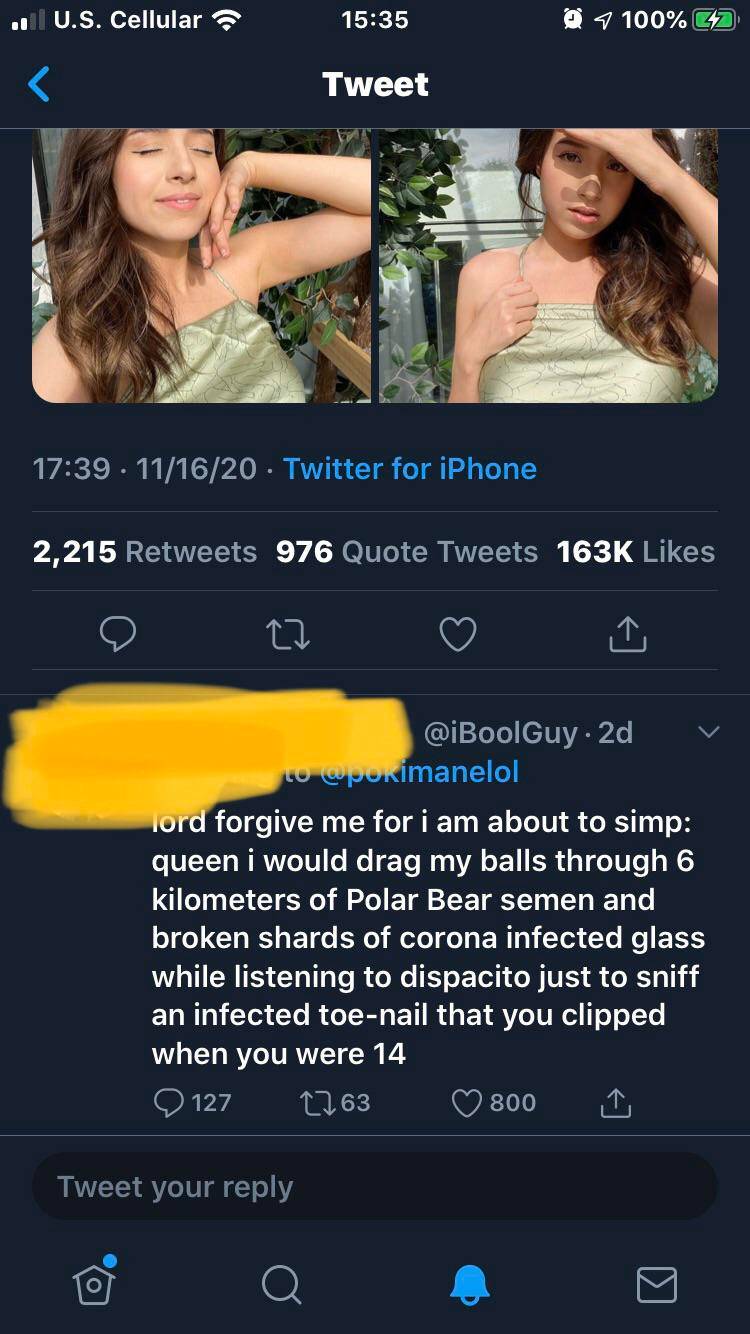Open the @pokimanelol mention link
The width and height of the screenshot is (750, 1334).
coord(418,772)
